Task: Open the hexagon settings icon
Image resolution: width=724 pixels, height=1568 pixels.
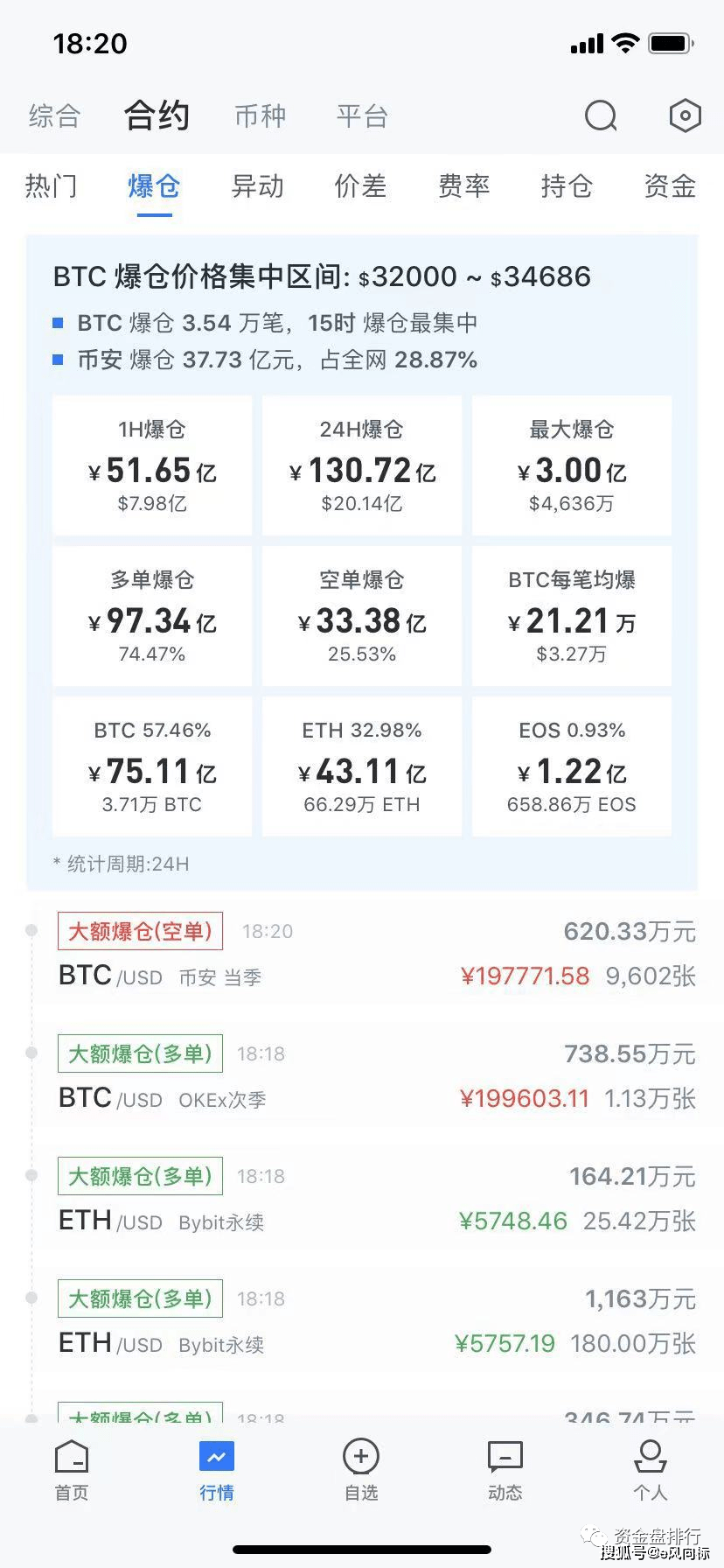Action: tap(685, 115)
